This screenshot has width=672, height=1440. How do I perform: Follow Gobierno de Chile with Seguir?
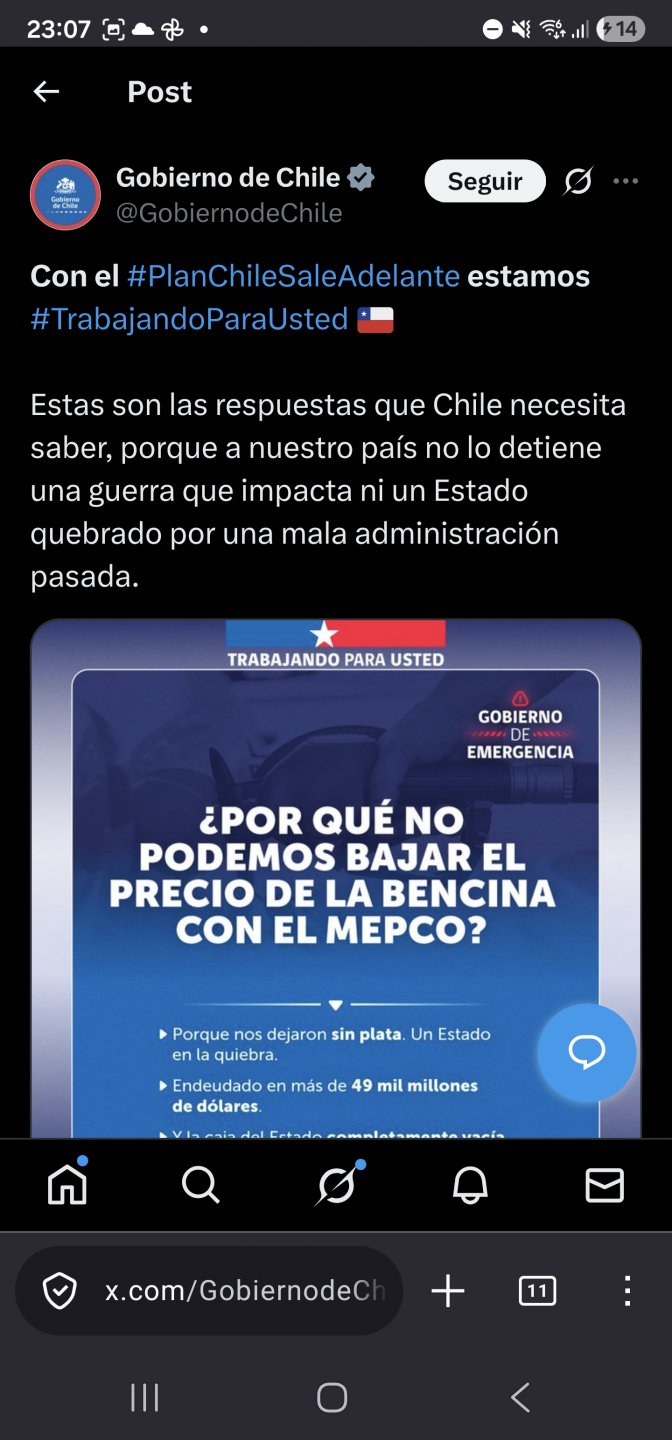pos(485,181)
